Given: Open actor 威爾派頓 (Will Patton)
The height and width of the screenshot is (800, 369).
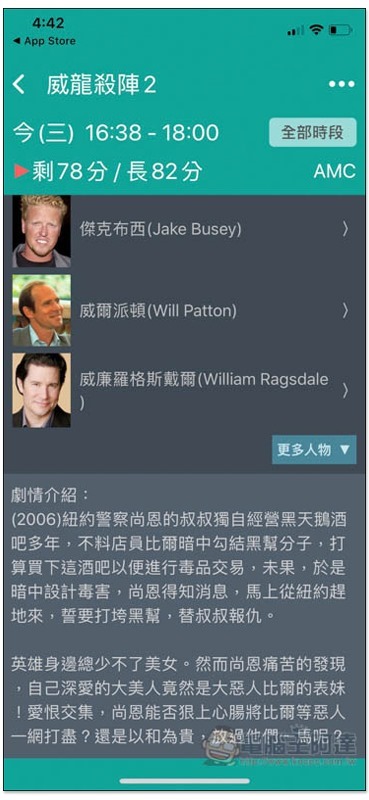Looking at the screenshot, I should (184, 310).
